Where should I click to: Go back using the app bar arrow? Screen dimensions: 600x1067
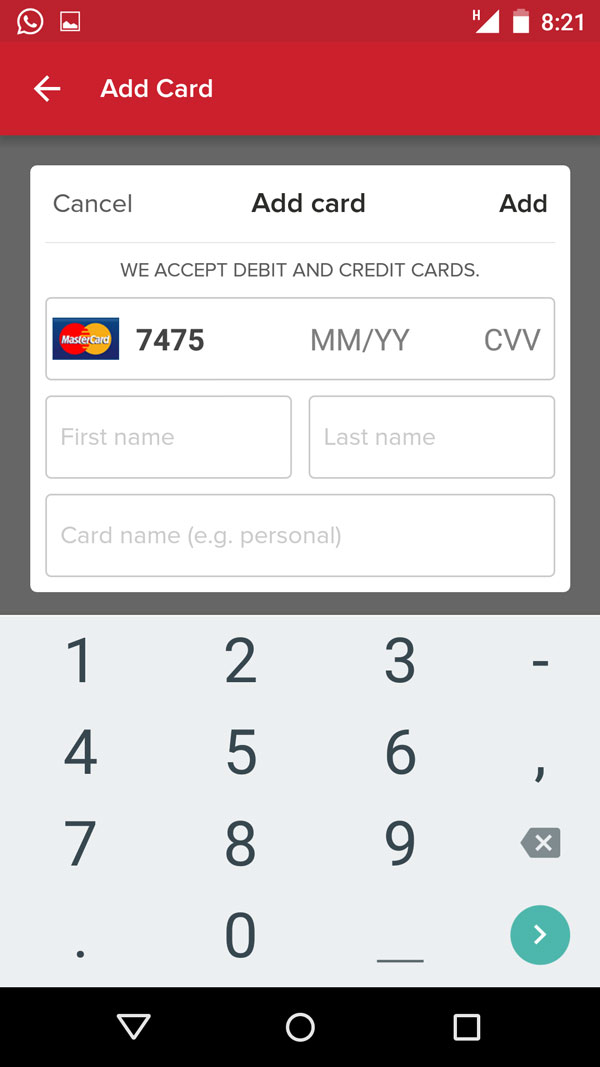click(47, 88)
